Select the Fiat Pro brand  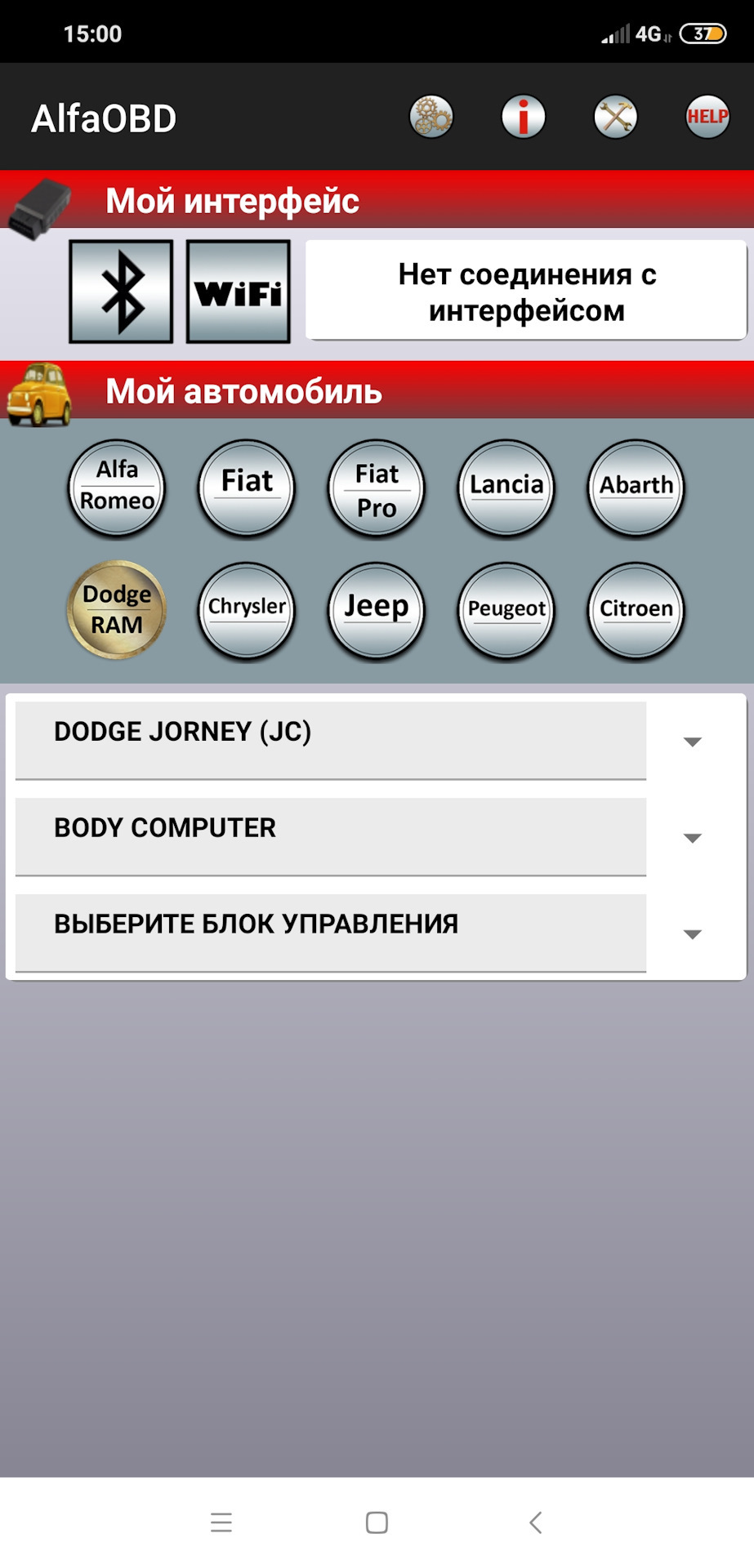point(377,488)
